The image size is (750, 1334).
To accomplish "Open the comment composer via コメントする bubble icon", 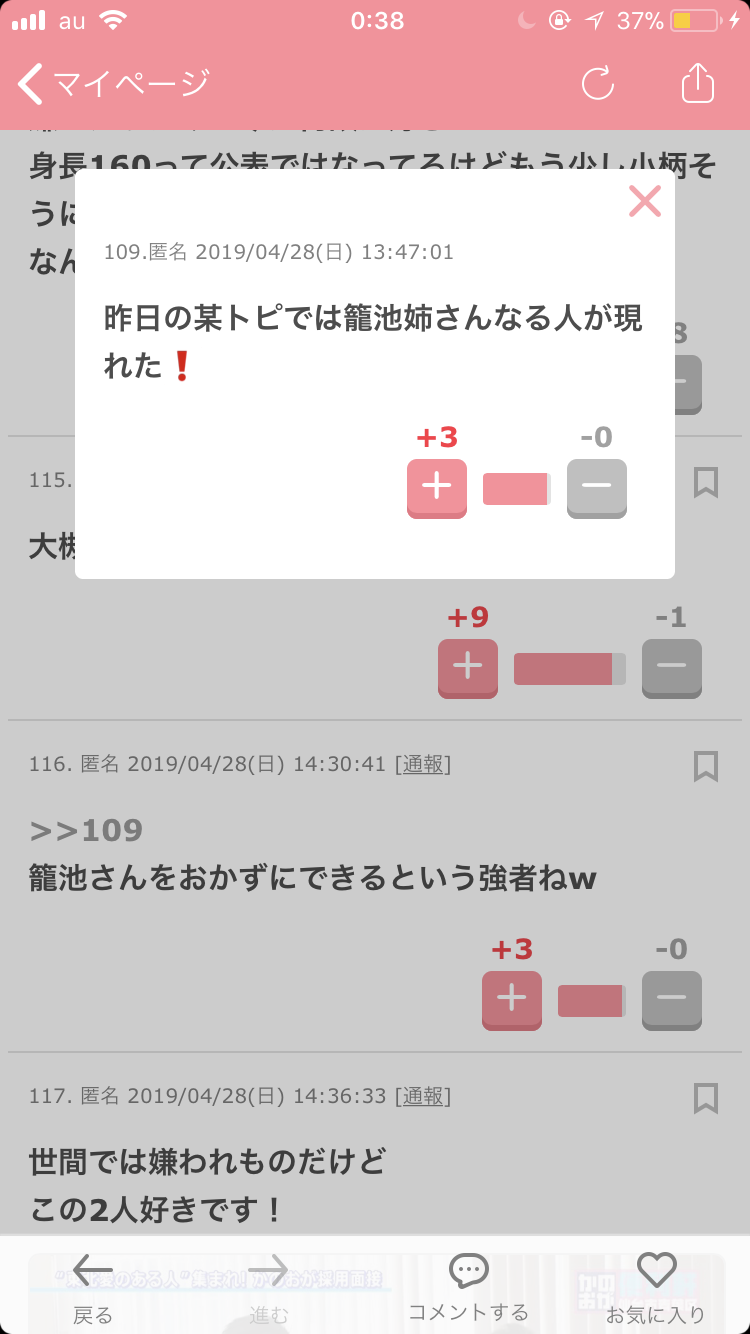I will [468, 1271].
